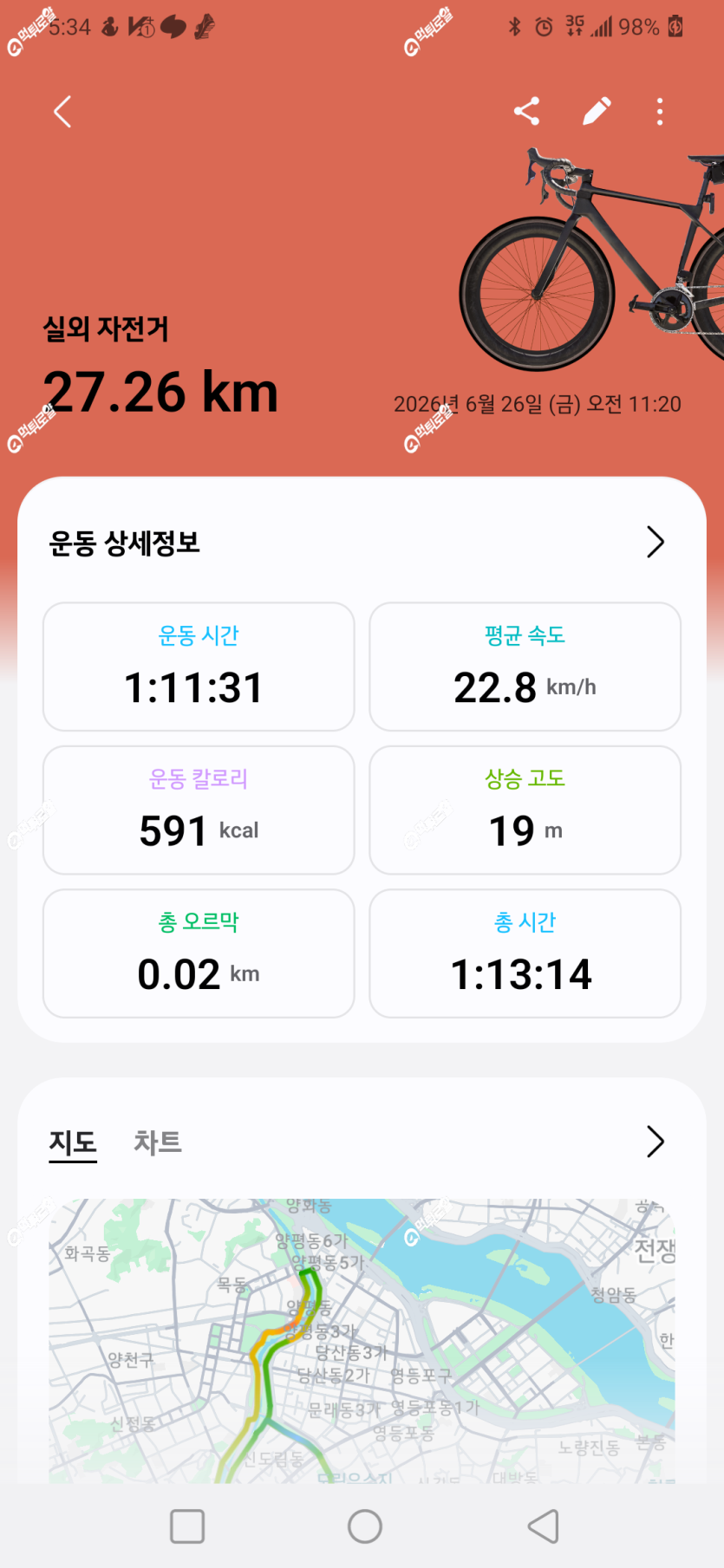The height and width of the screenshot is (1568, 724).
Task: Share this cycling workout
Action: click(527, 111)
